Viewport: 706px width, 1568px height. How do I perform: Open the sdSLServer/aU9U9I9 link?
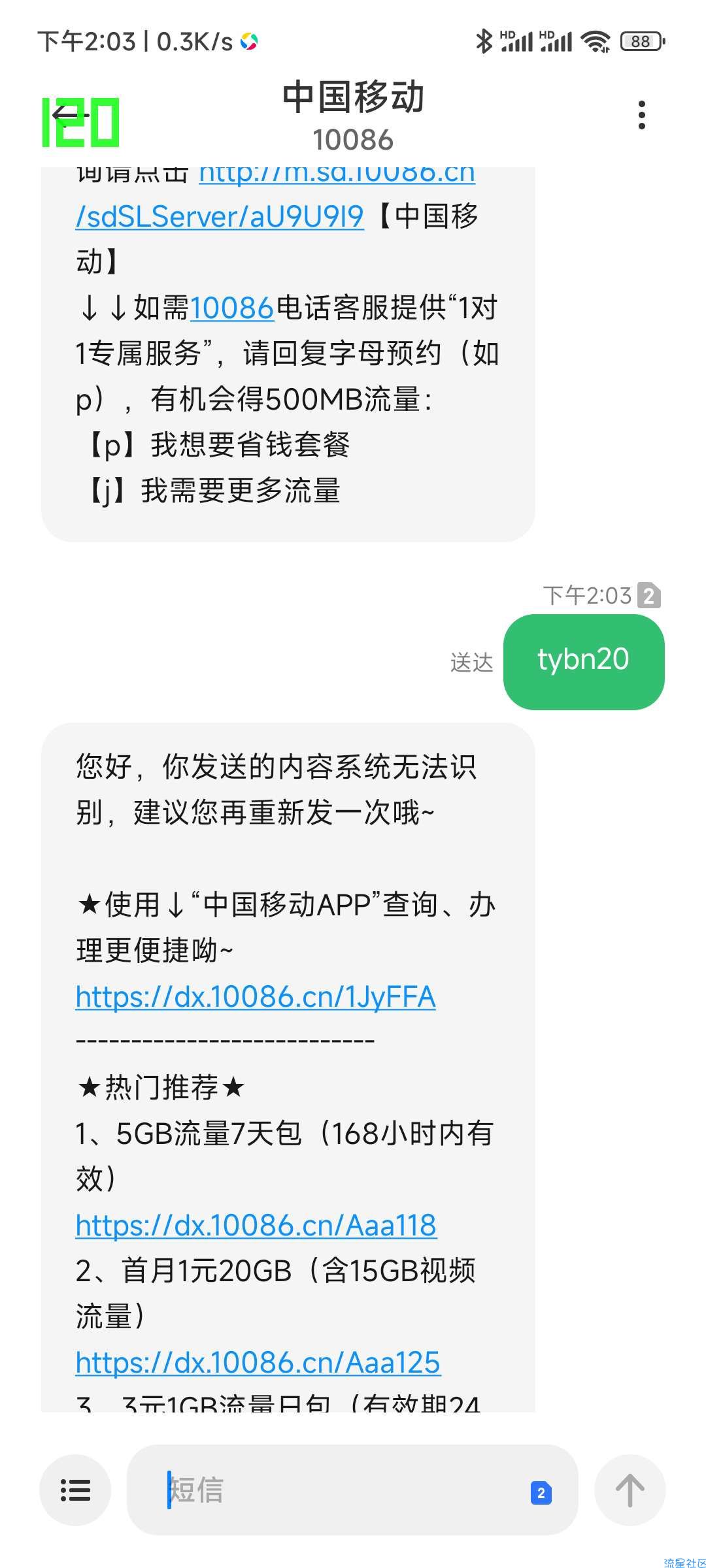click(x=220, y=216)
